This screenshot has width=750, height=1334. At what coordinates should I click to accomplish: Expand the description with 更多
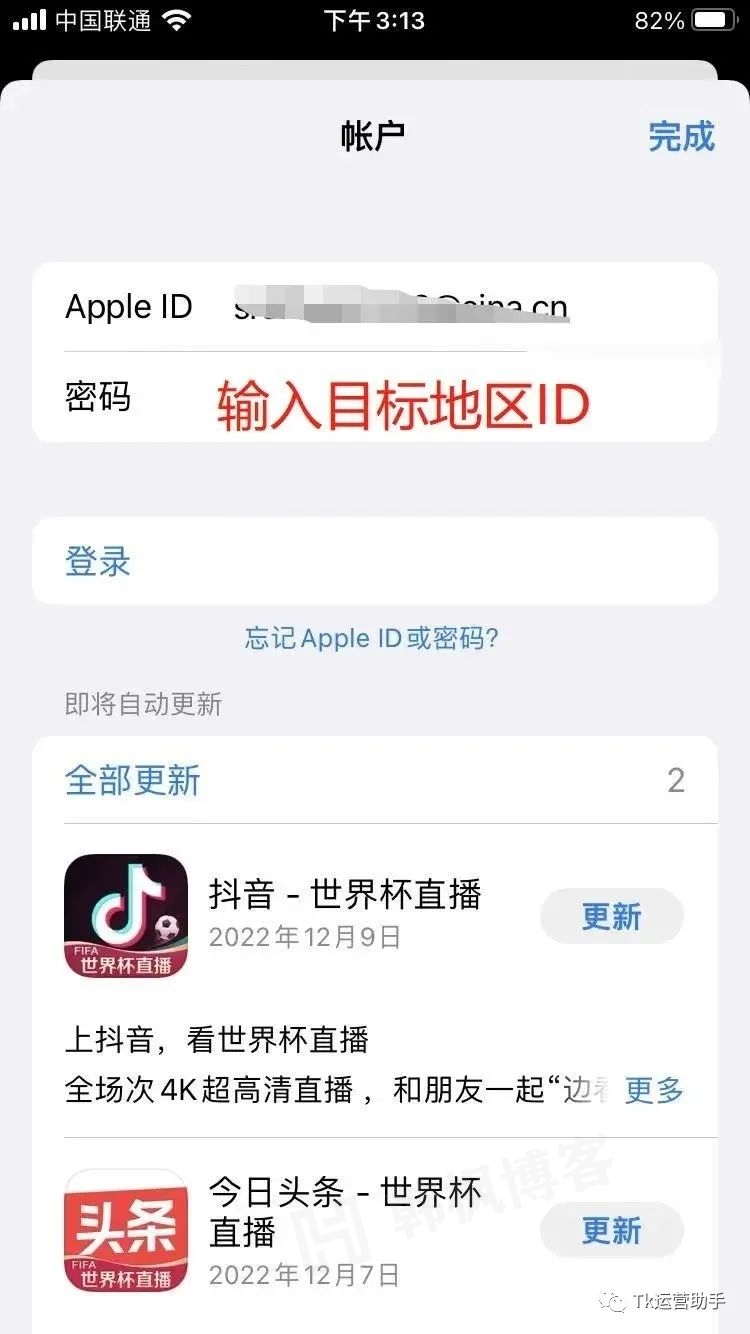(x=653, y=1091)
